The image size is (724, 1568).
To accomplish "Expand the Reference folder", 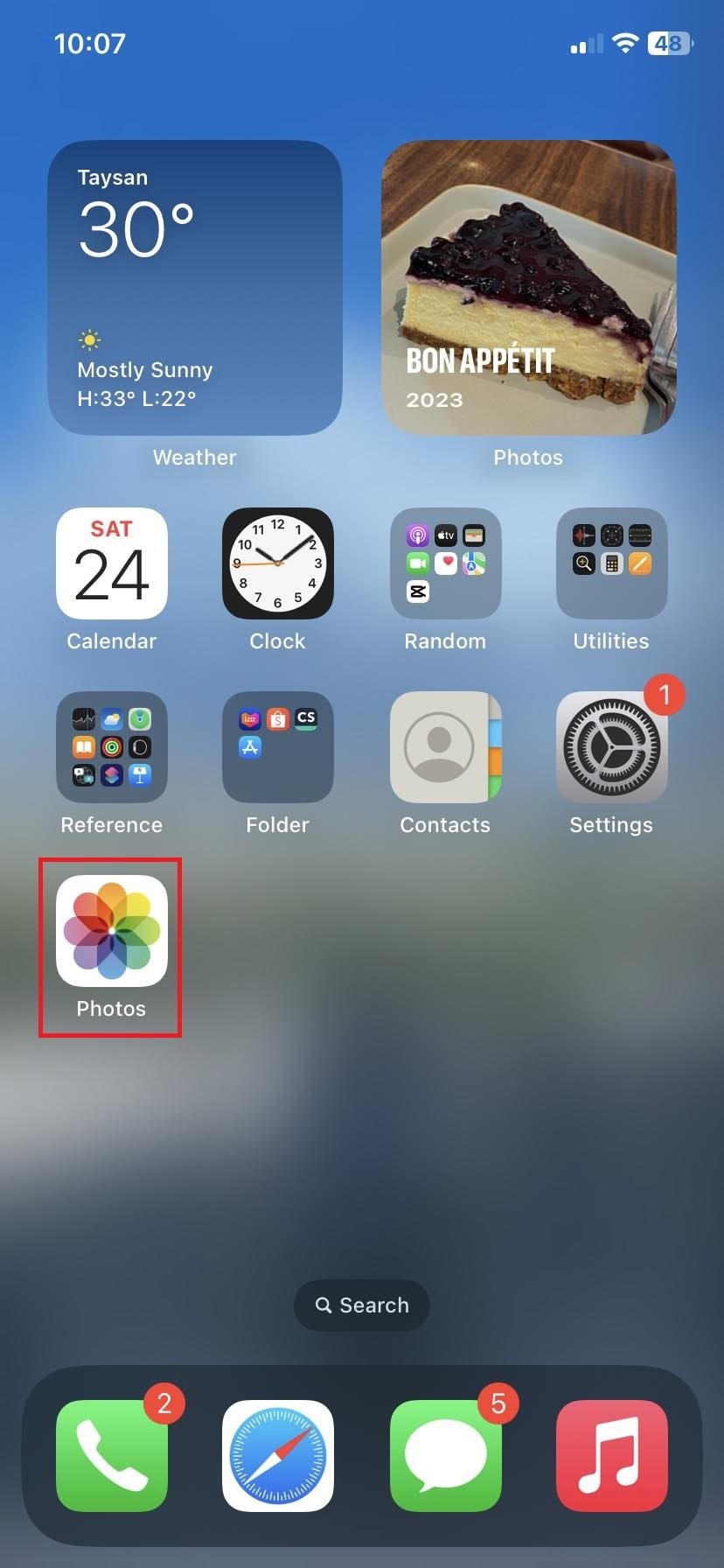I will pyautogui.click(x=111, y=747).
